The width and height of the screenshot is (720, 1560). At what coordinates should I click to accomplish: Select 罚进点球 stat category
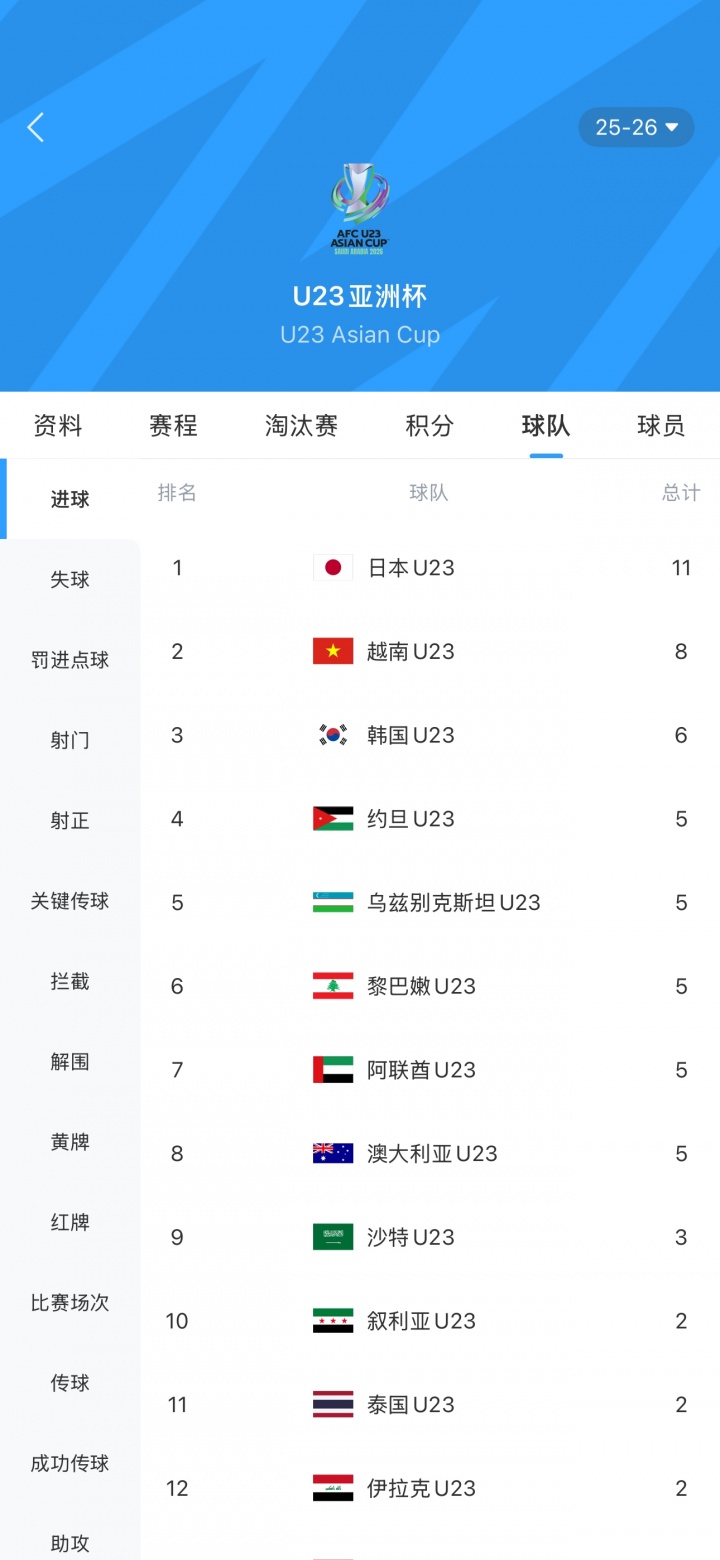(70, 660)
